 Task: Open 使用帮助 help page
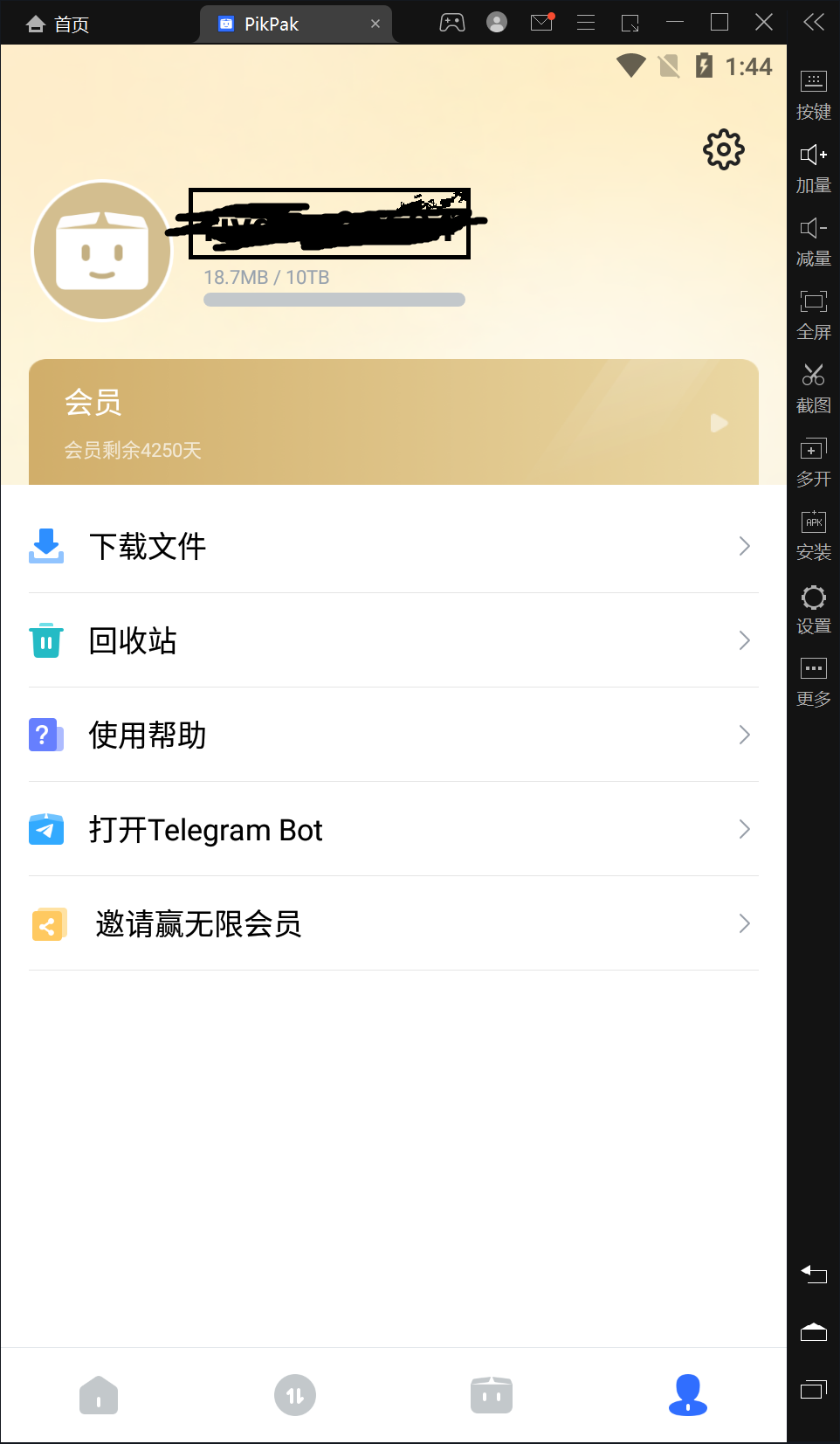click(x=393, y=736)
